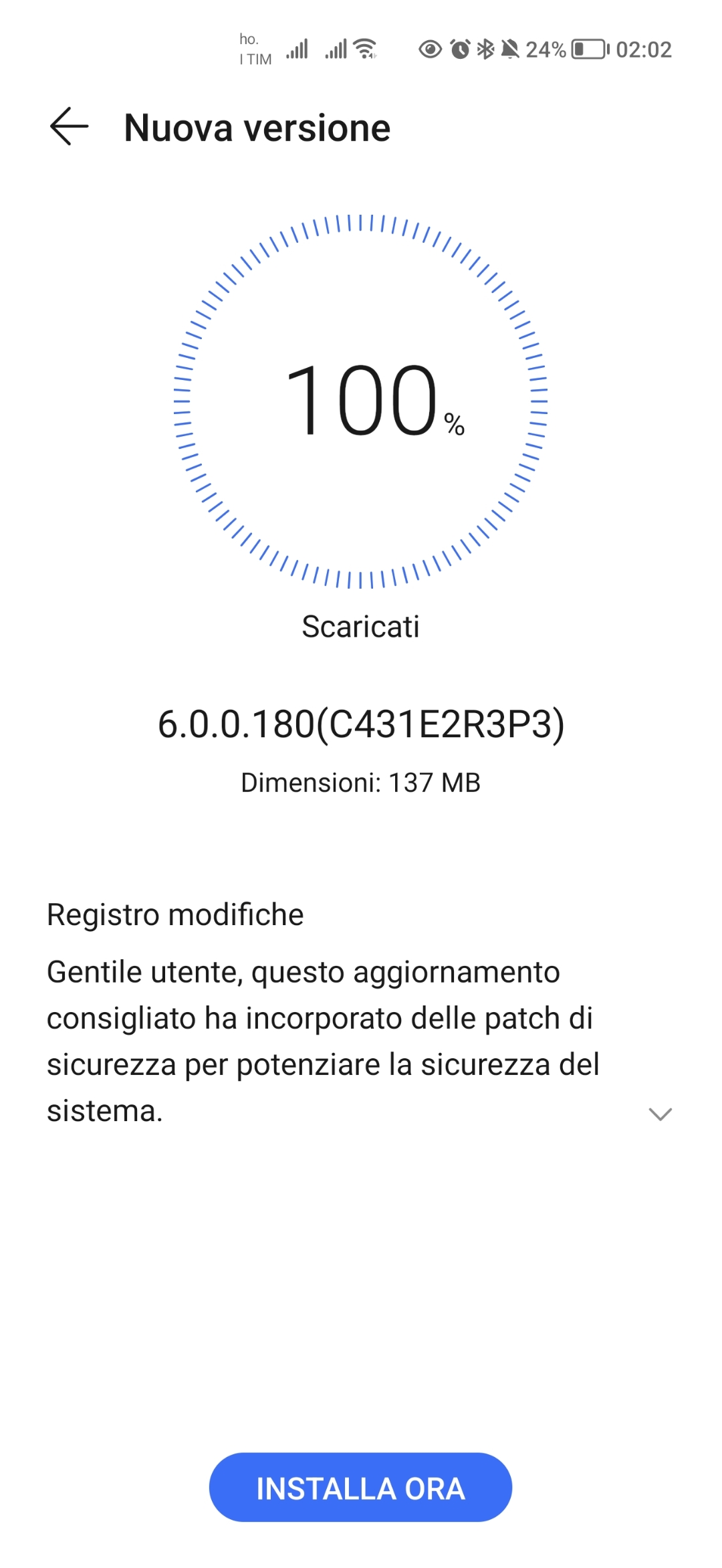
Task: Tap the Scaricati status label
Action: [x=361, y=627]
